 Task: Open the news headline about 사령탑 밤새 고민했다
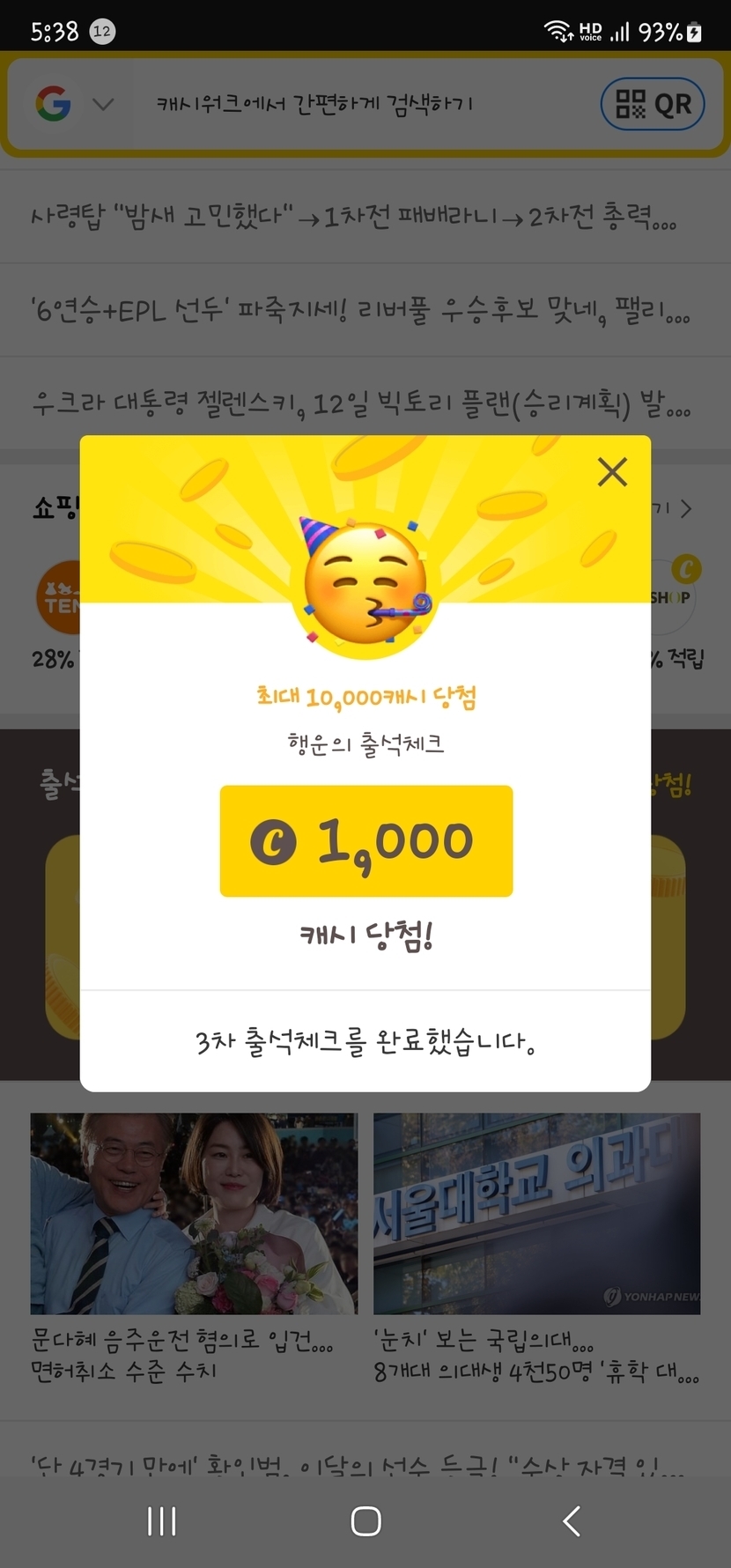tap(352, 216)
